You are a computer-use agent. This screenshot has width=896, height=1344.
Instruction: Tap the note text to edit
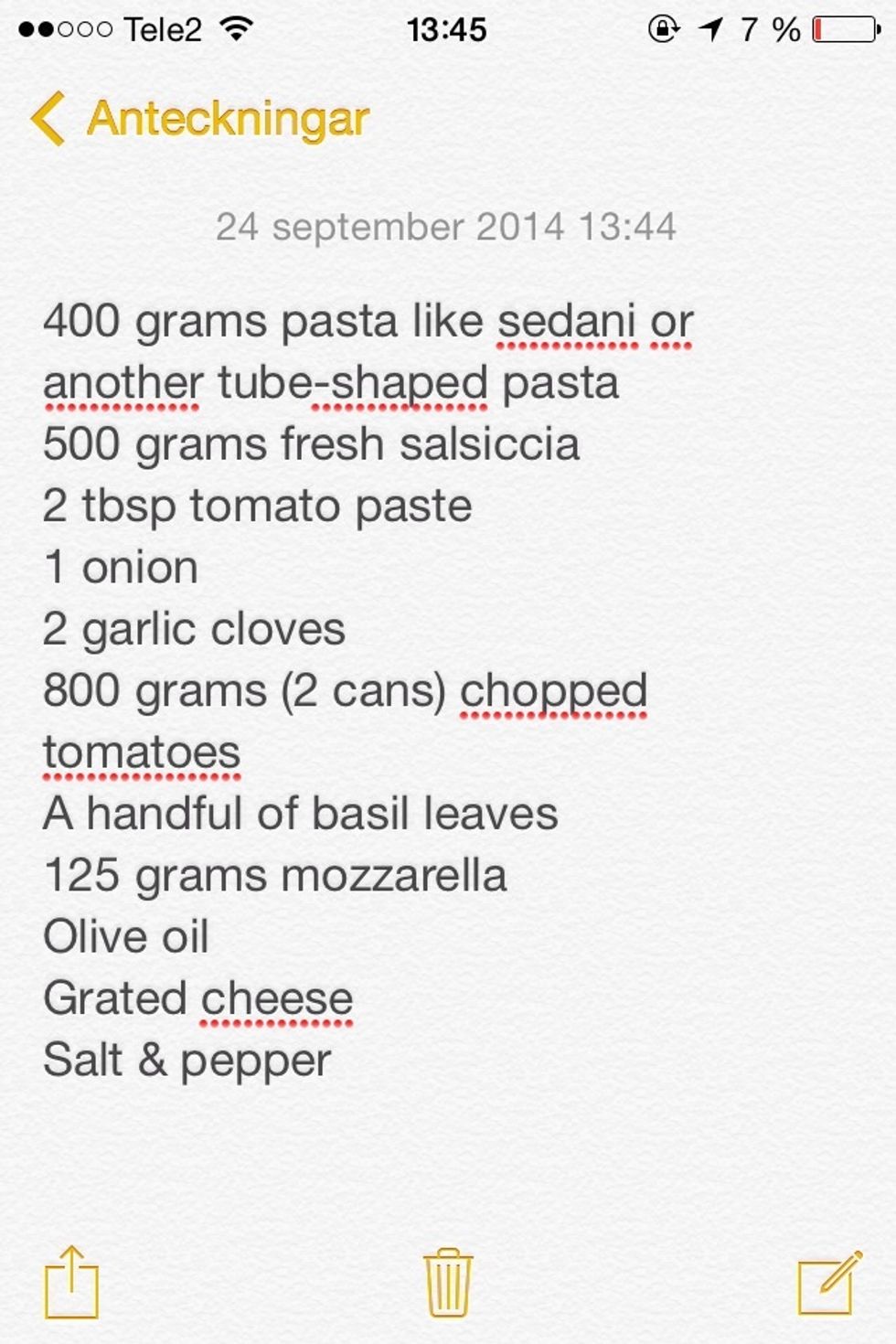[x=366, y=690]
